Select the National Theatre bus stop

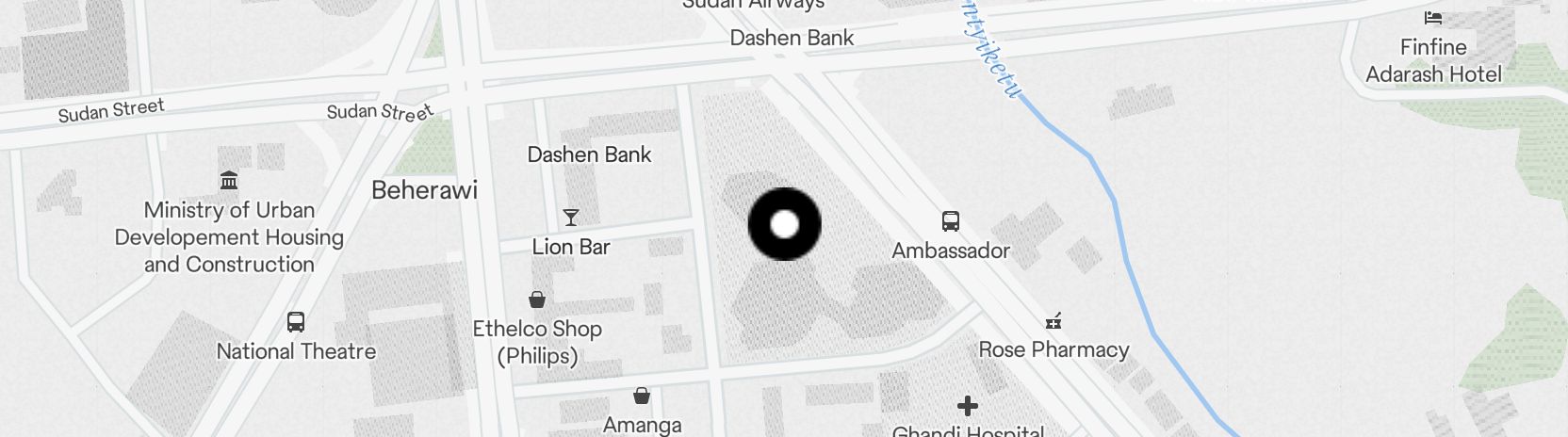click(296, 323)
